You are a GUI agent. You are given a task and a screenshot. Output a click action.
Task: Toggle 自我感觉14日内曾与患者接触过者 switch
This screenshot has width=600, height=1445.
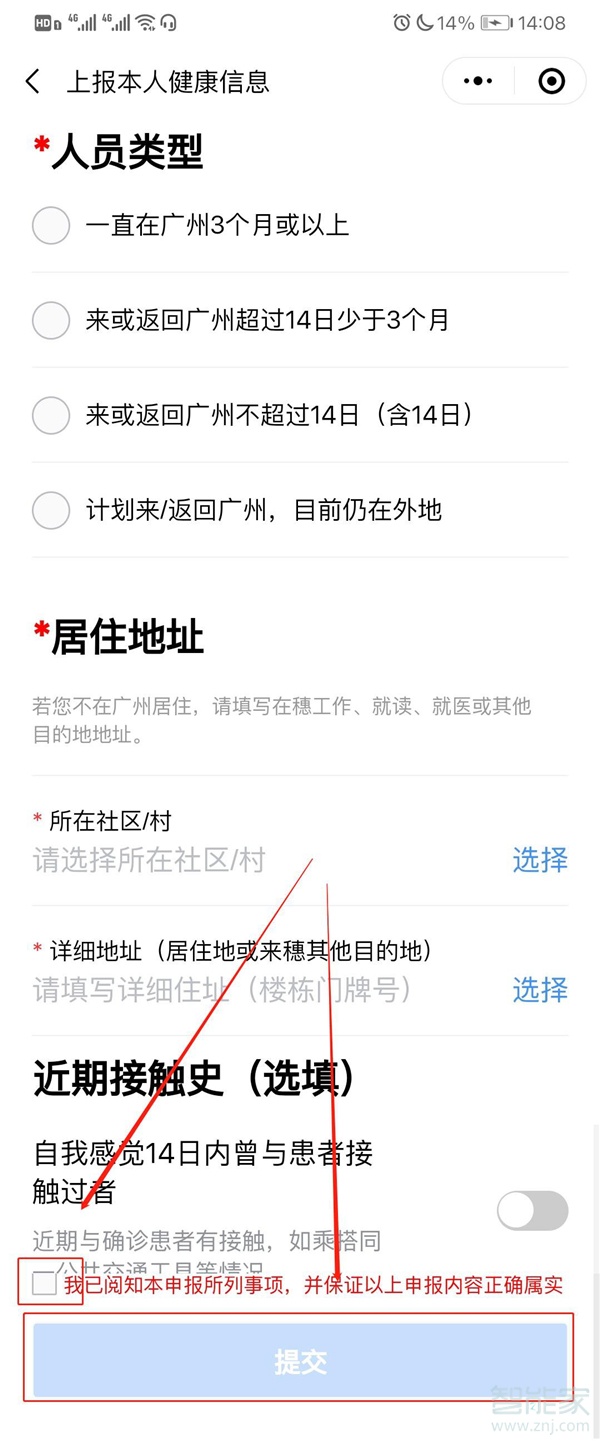(x=532, y=1211)
